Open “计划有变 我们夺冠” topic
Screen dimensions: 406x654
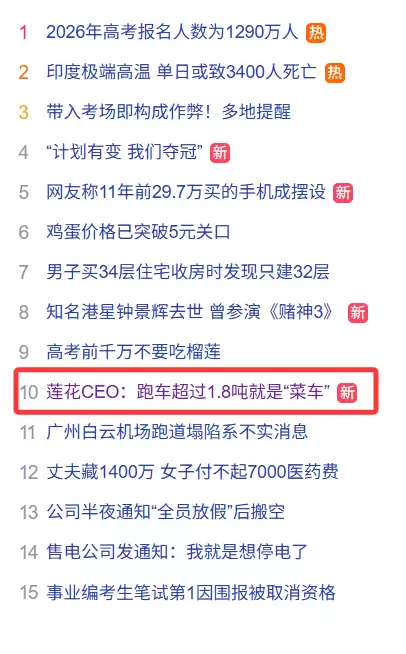125,152
